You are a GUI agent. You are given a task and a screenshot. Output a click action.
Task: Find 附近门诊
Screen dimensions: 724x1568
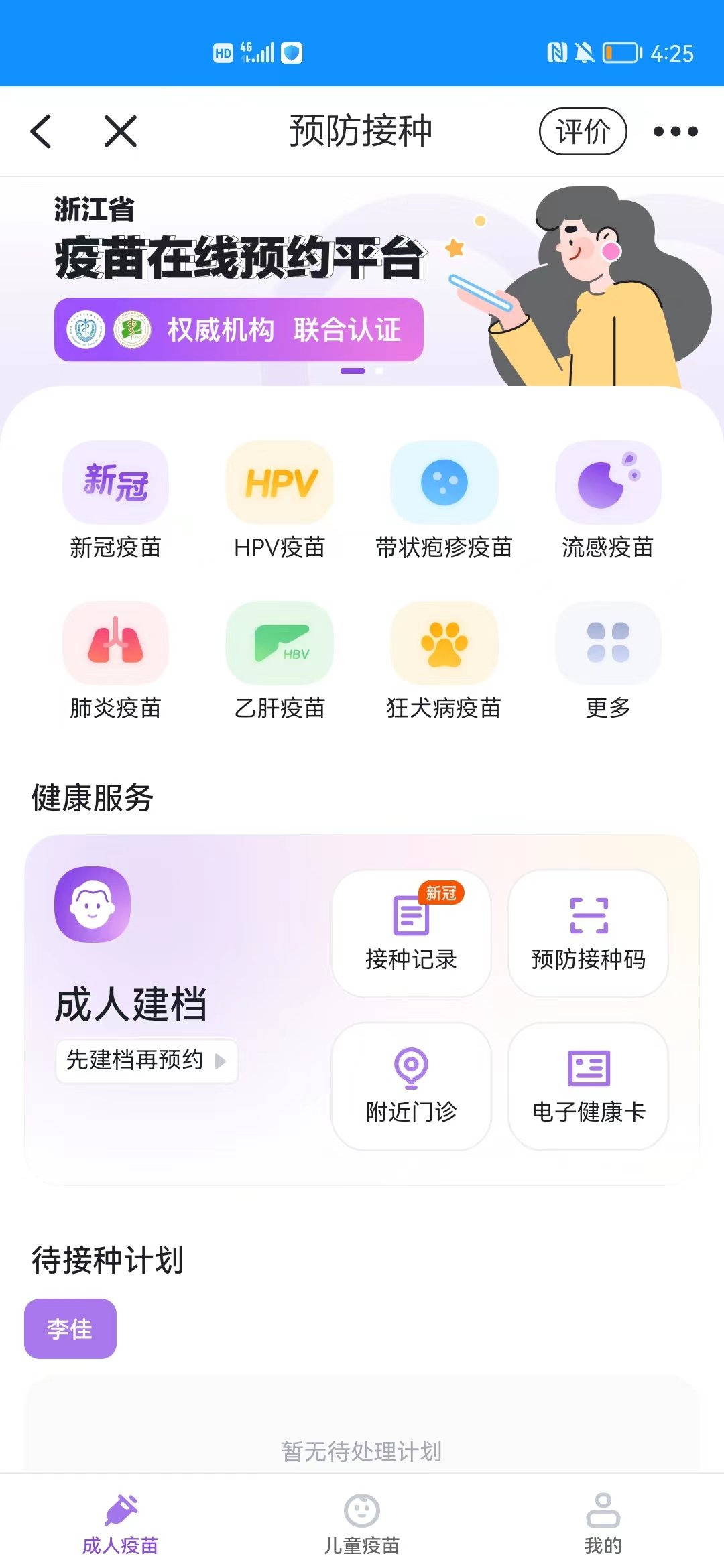(411, 1086)
